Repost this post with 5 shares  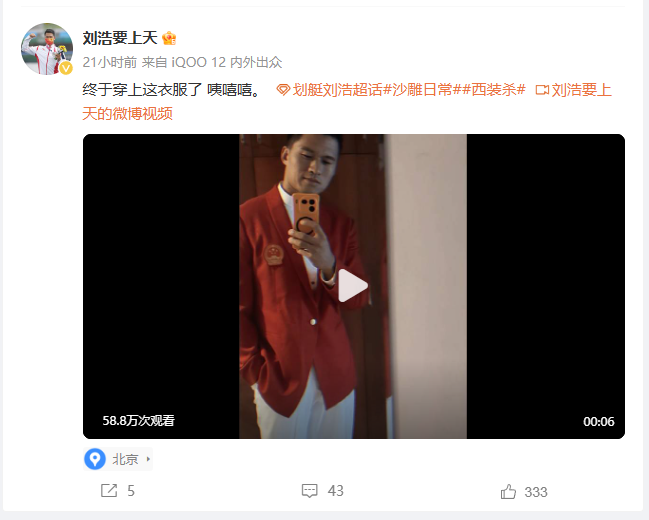(118, 491)
